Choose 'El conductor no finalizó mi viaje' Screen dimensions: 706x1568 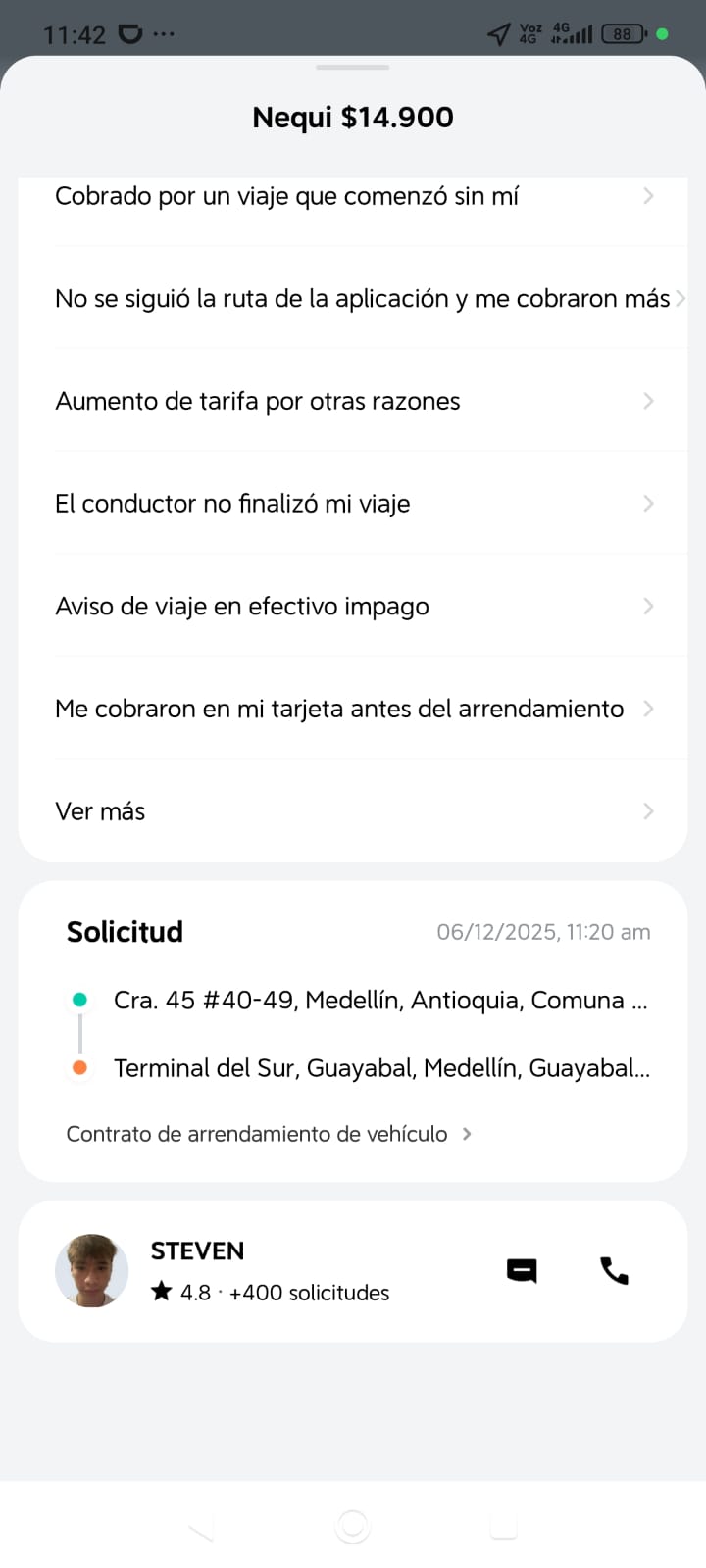pos(353,504)
